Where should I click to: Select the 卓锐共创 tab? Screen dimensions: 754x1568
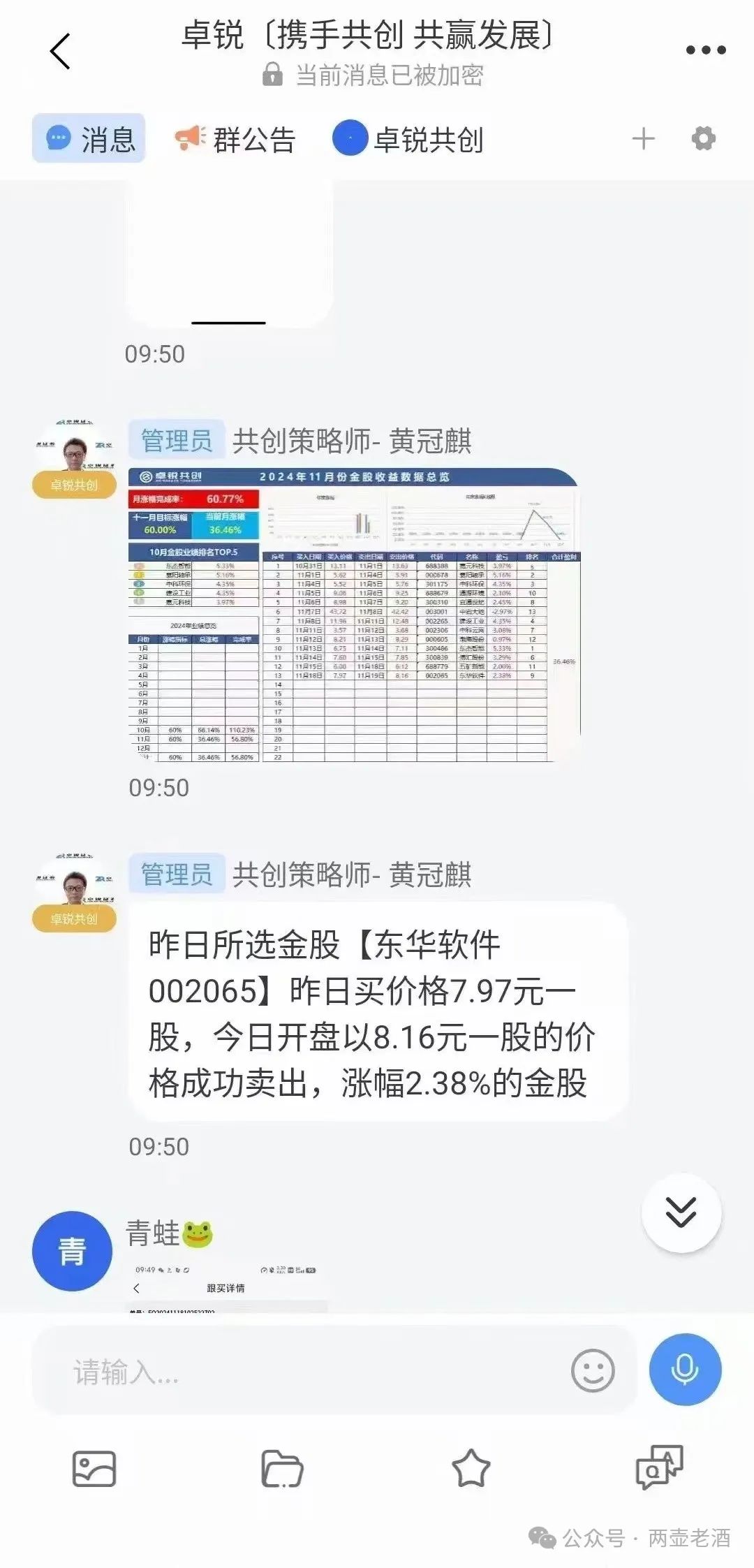(x=408, y=139)
